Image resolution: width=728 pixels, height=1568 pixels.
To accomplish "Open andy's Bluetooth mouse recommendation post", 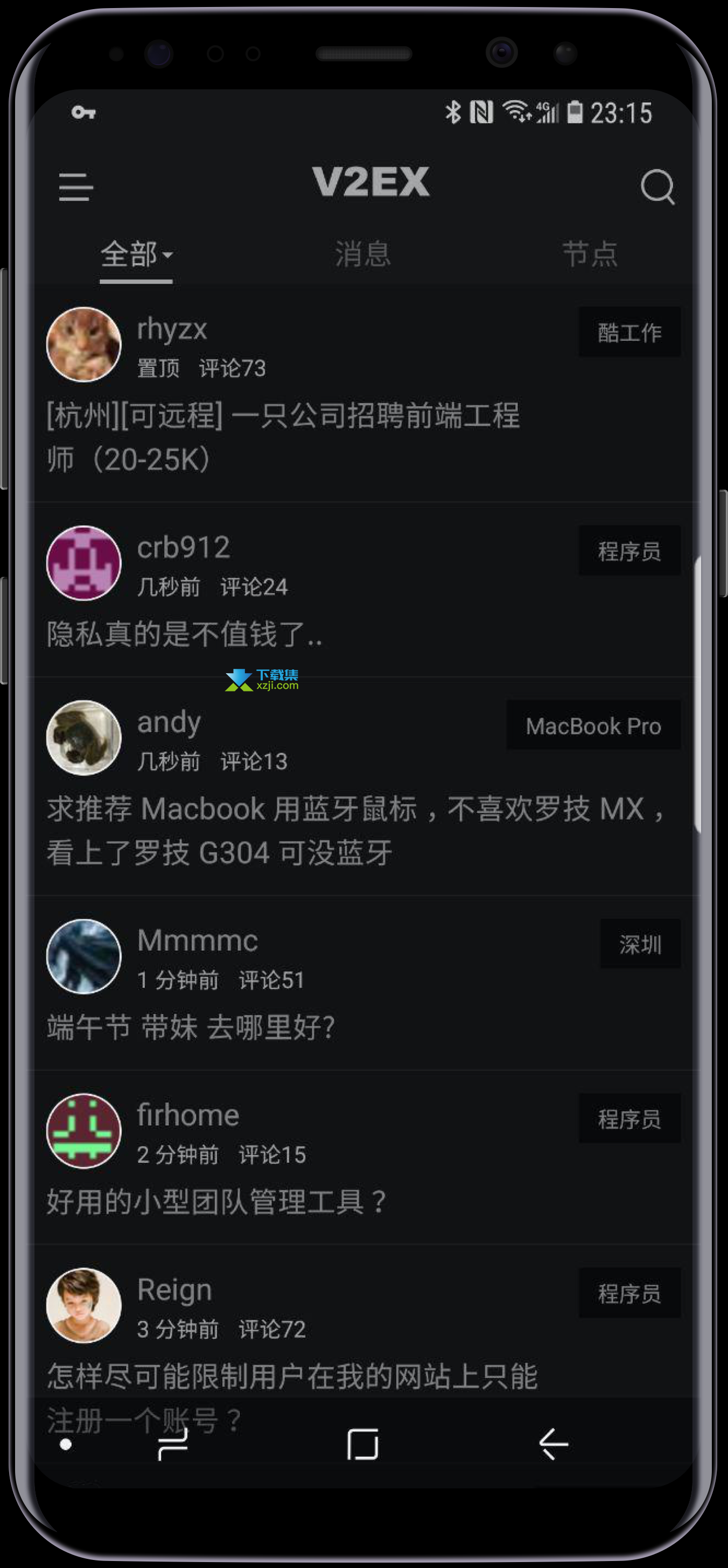I will (x=356, y=830).
